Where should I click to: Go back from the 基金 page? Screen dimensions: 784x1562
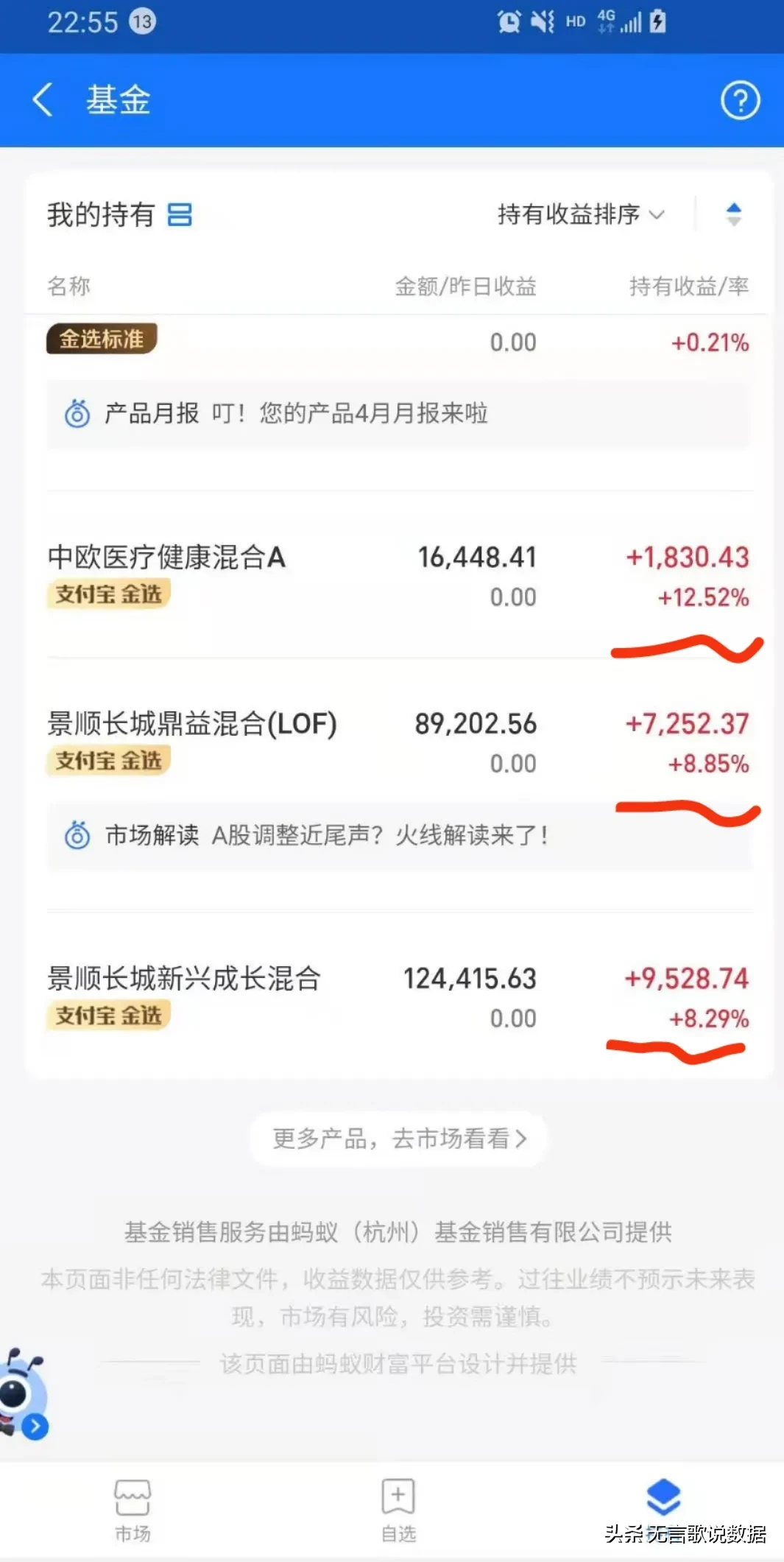click(43, 100)
